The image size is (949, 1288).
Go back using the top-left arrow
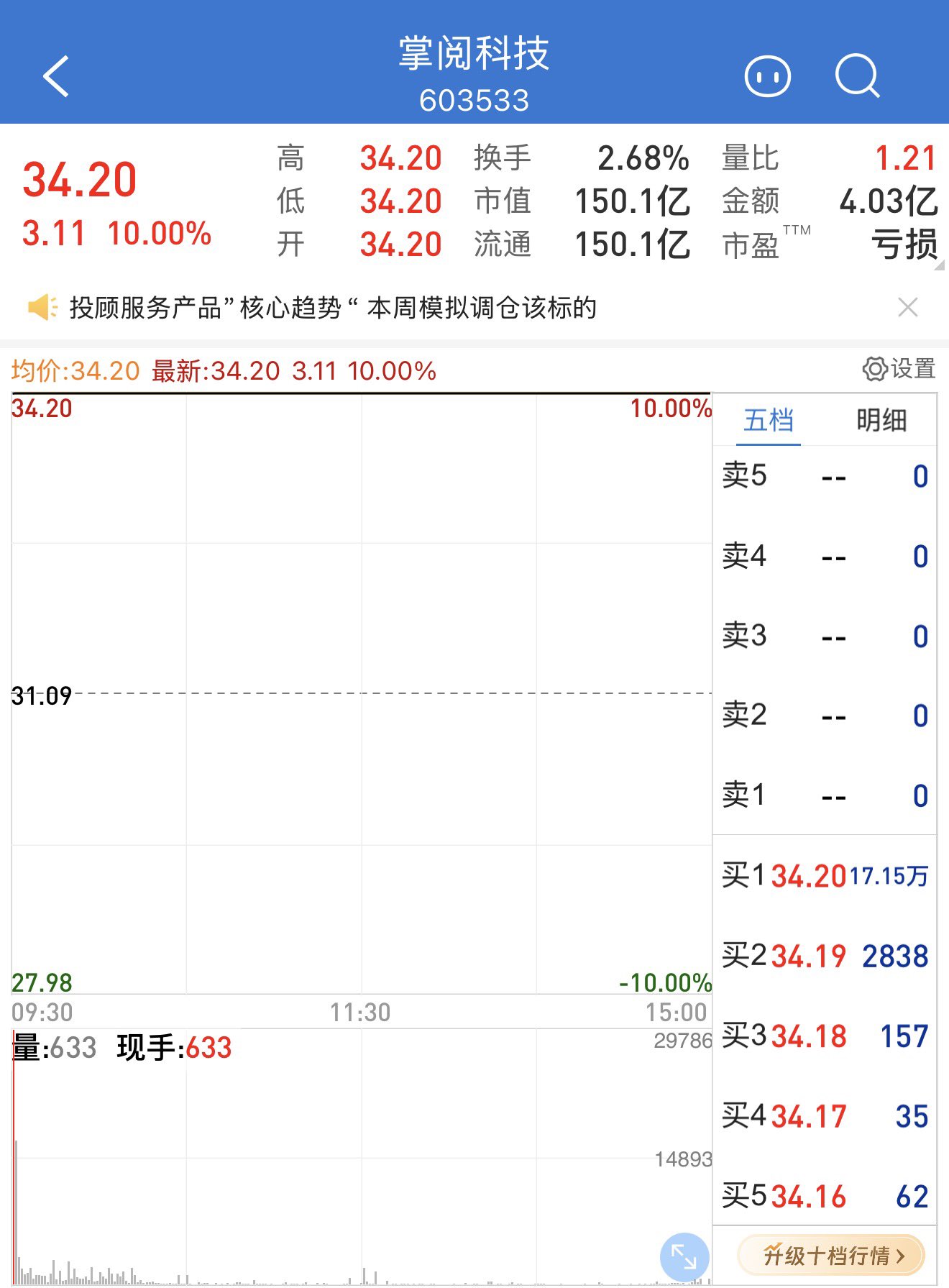click(x=56, y=76)
